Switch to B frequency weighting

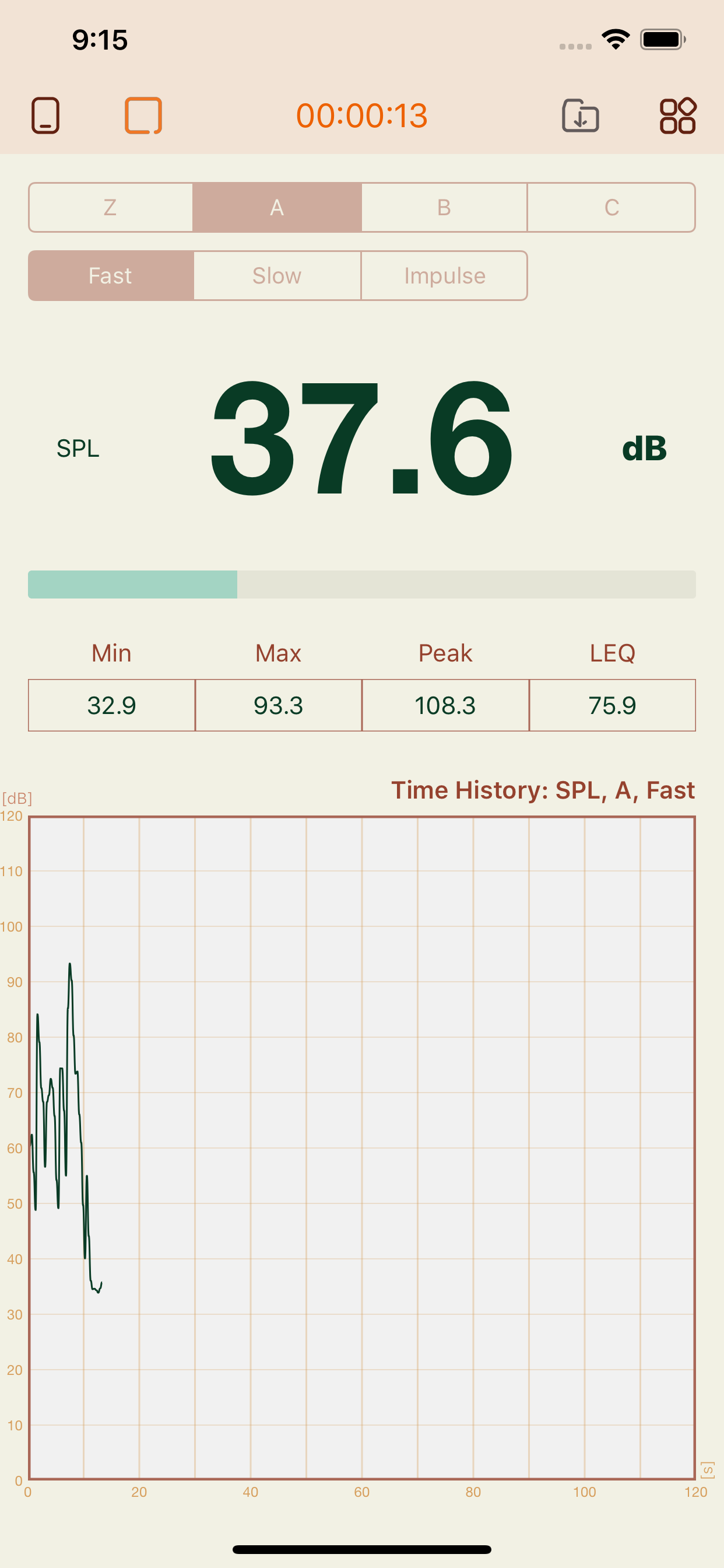point(444,208)
